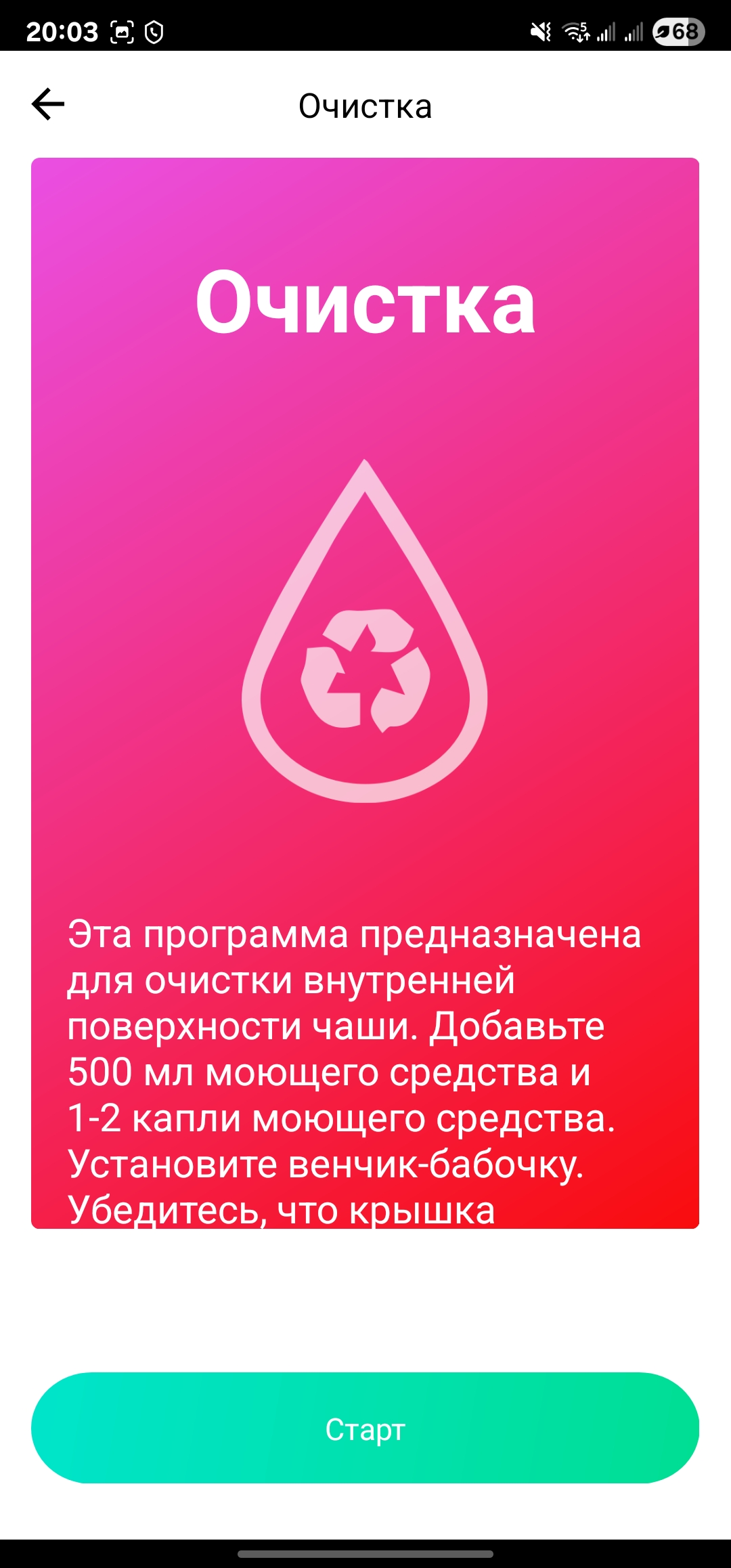Start the Очистка program with Старт

pyautogui.click(x=365, y=1429)
